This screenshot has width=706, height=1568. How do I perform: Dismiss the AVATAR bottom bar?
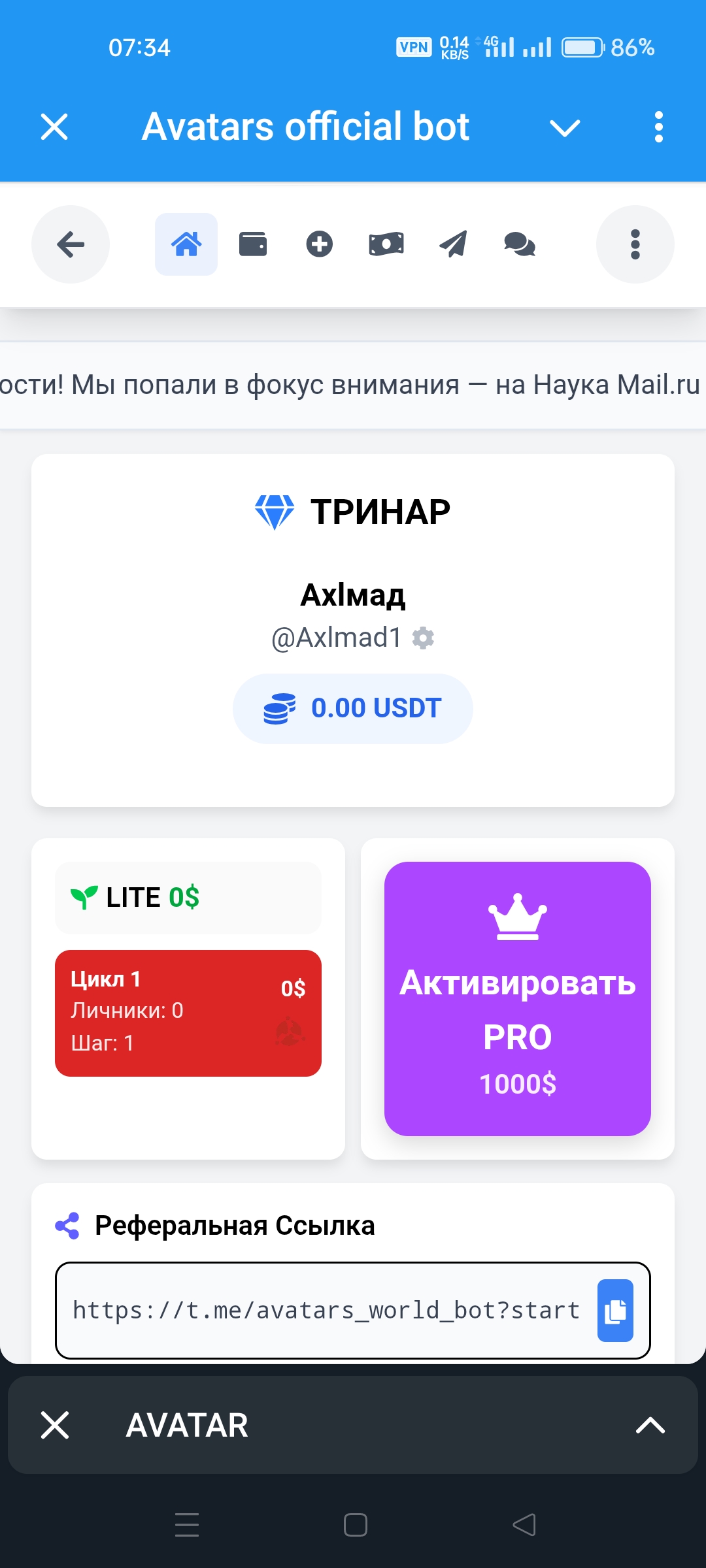(x=55, y=1425)
